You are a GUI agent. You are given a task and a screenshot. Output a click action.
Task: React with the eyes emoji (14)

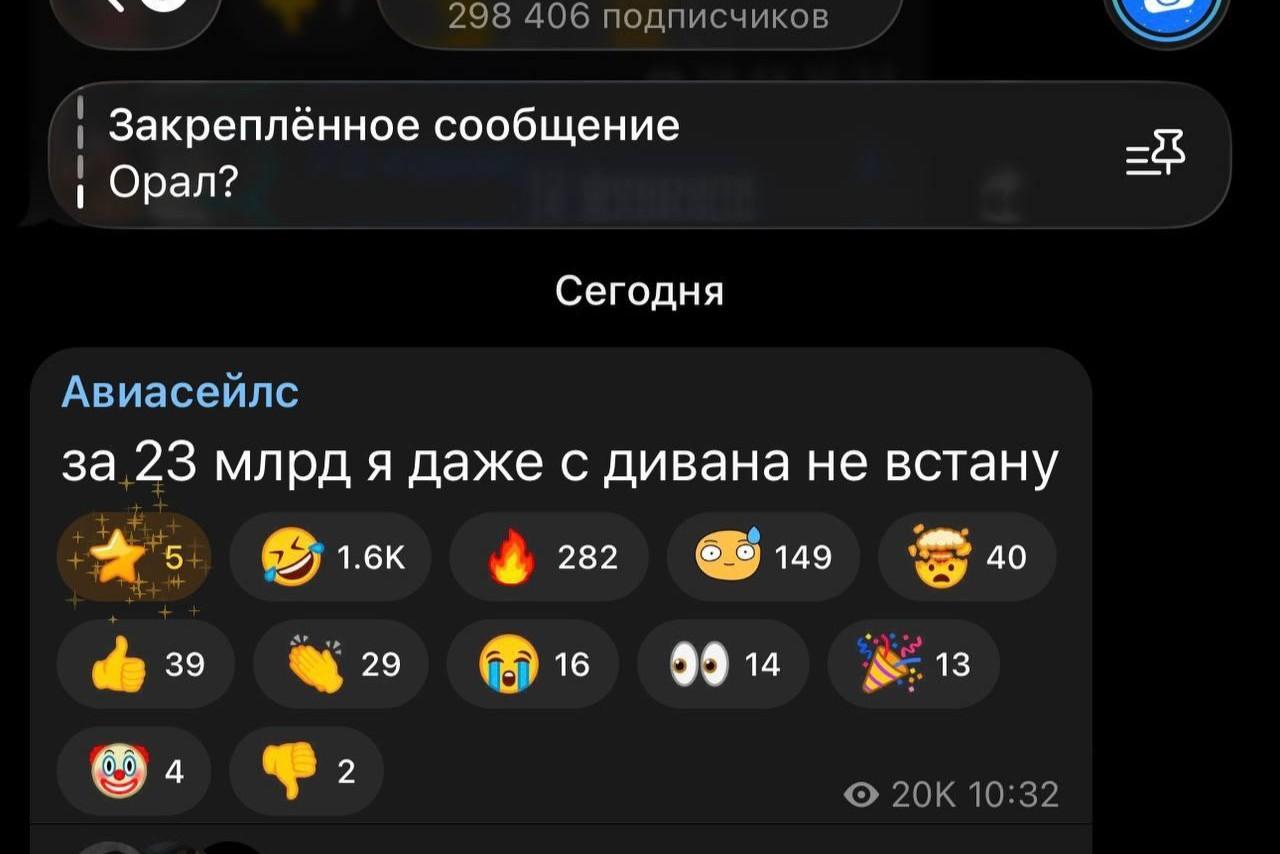723,664
